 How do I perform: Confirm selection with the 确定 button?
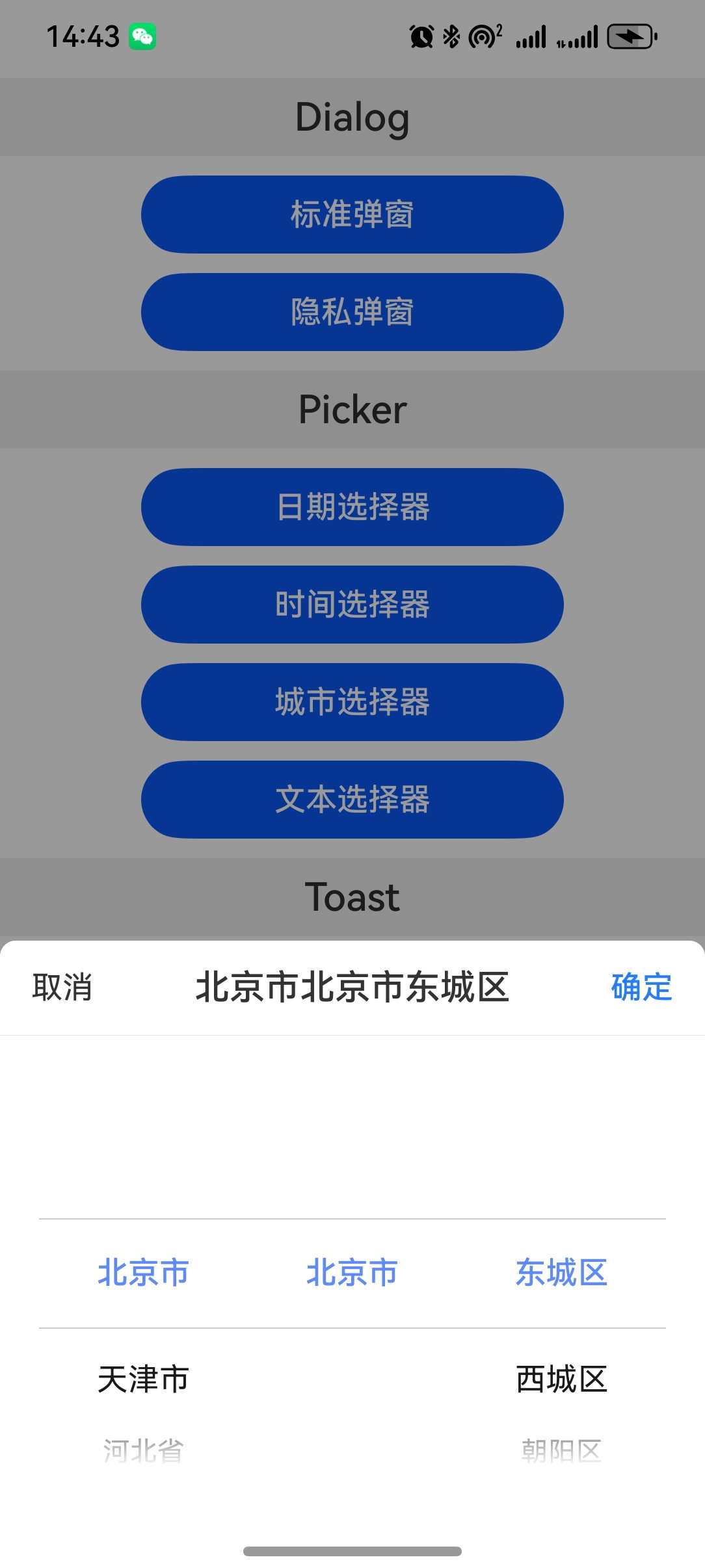point(641,987)
